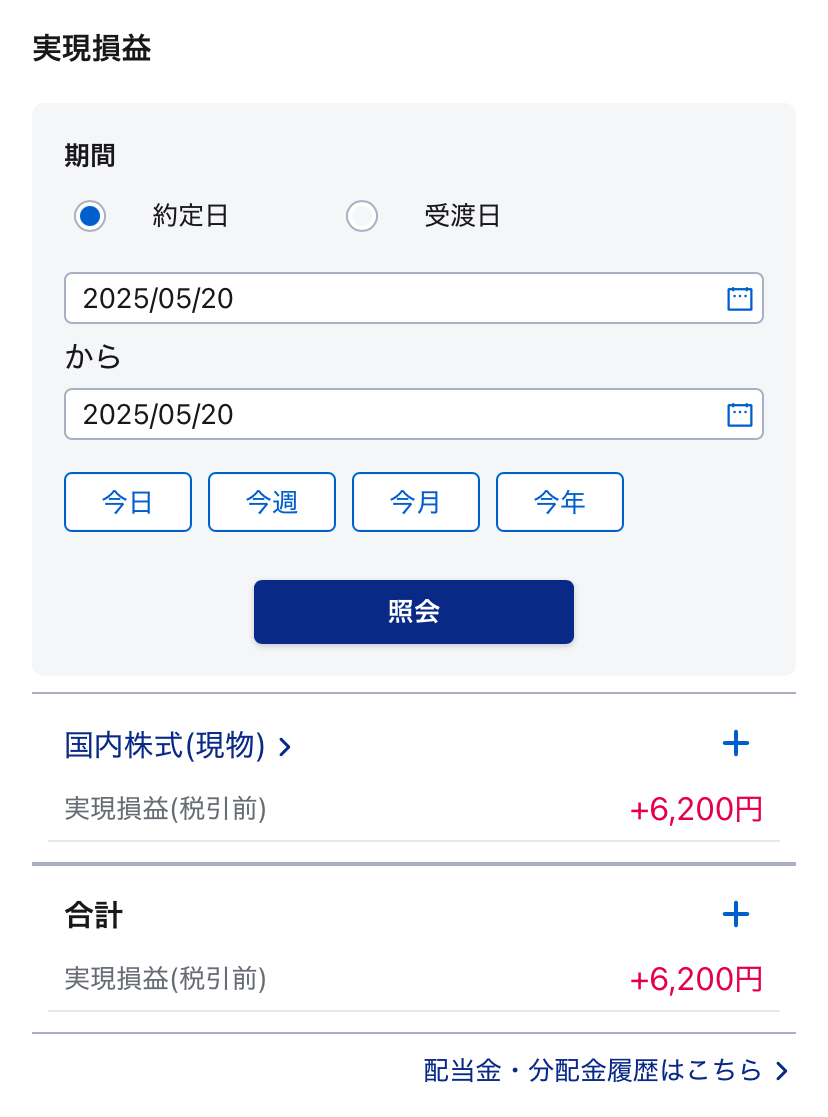Select the 約定日 radio option
The width and height of the screenshot is (828, 1117).
coord(90,216)
